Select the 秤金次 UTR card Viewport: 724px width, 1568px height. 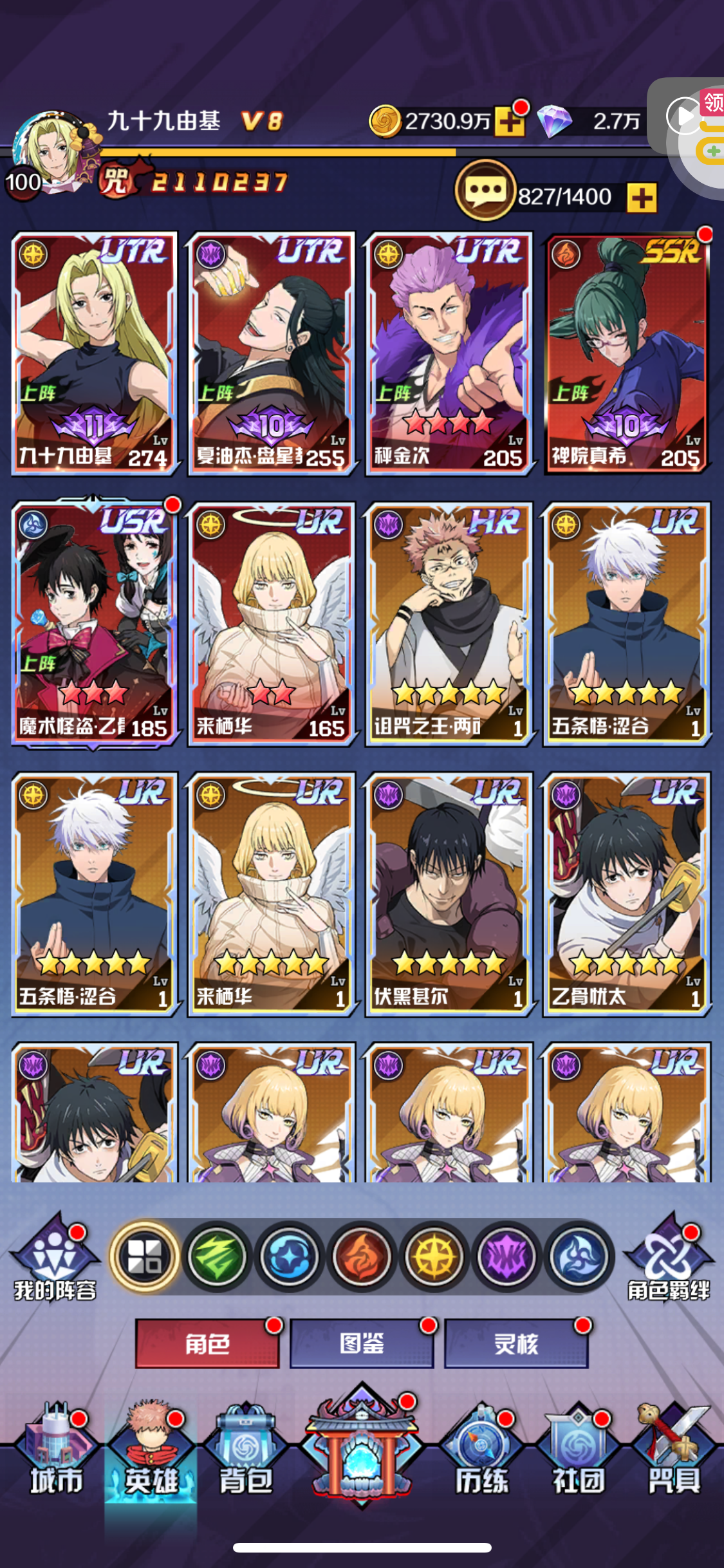coord(449,353)
